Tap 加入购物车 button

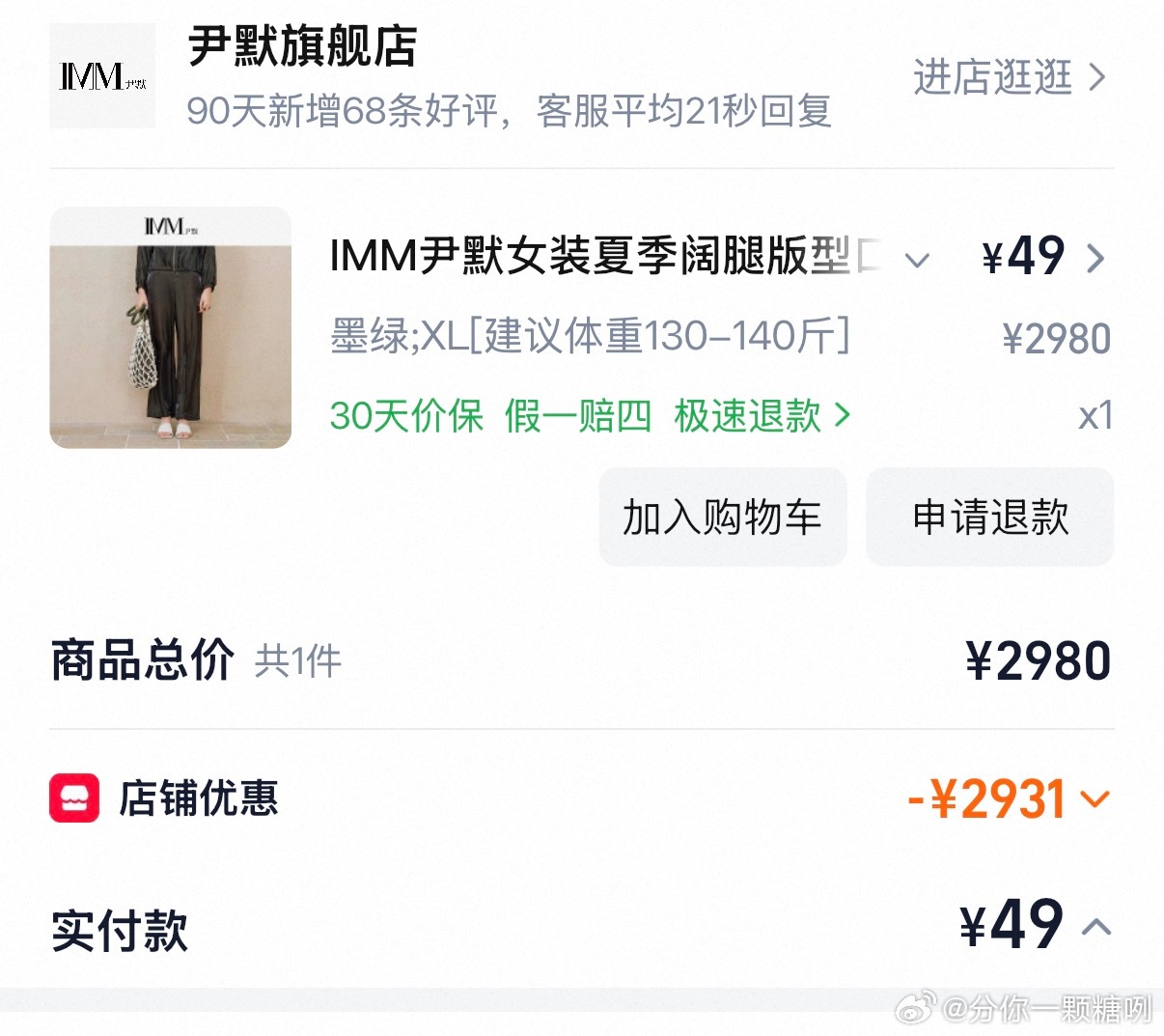pos(722,518)
